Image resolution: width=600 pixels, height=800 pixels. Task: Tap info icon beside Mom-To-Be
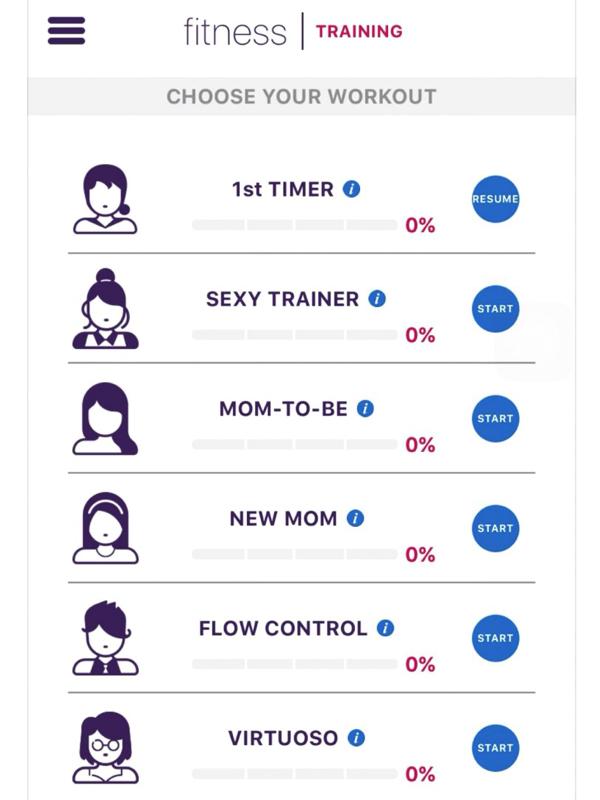[x=366, y=409]
